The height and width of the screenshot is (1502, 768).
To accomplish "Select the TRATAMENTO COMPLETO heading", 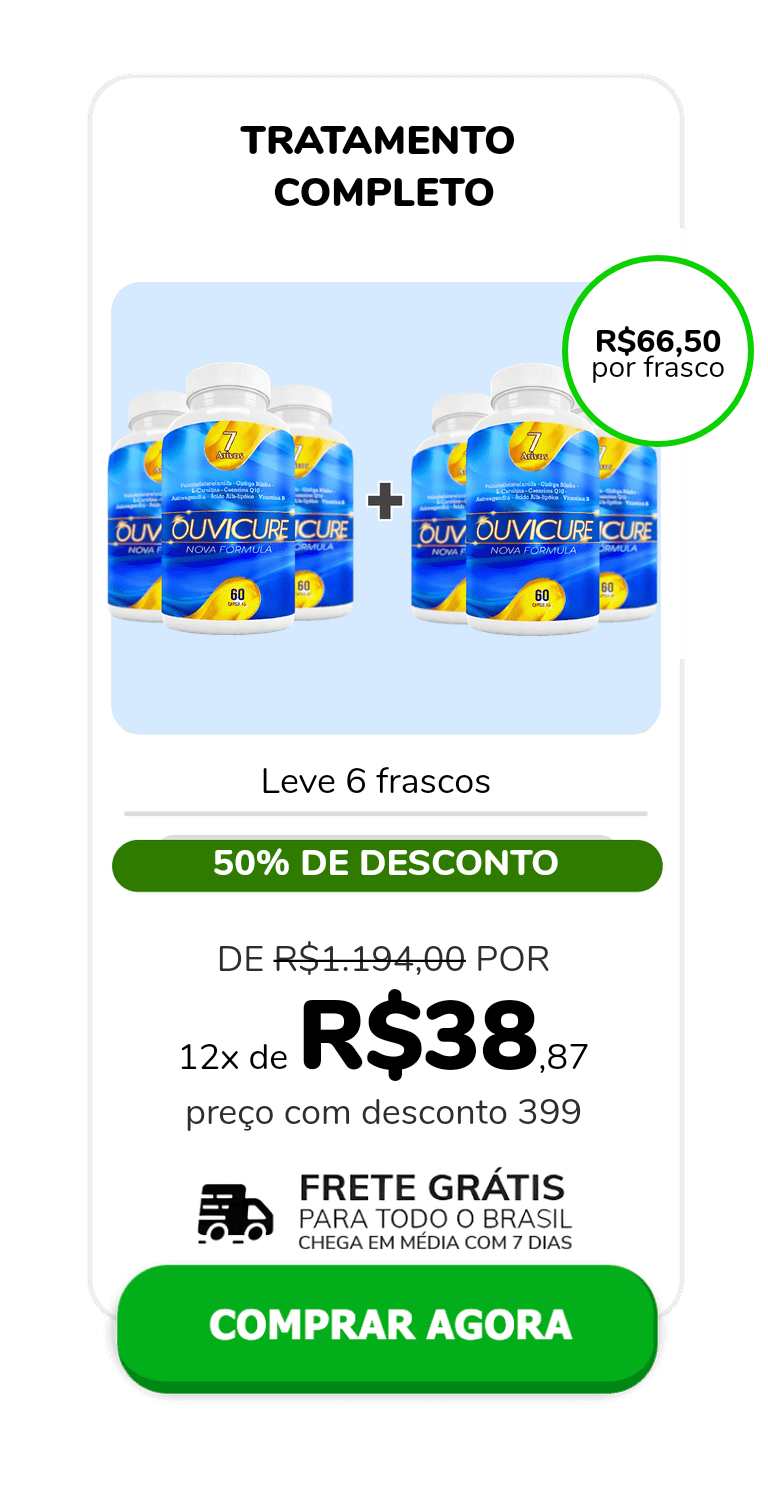I will [x=384, y=163].
